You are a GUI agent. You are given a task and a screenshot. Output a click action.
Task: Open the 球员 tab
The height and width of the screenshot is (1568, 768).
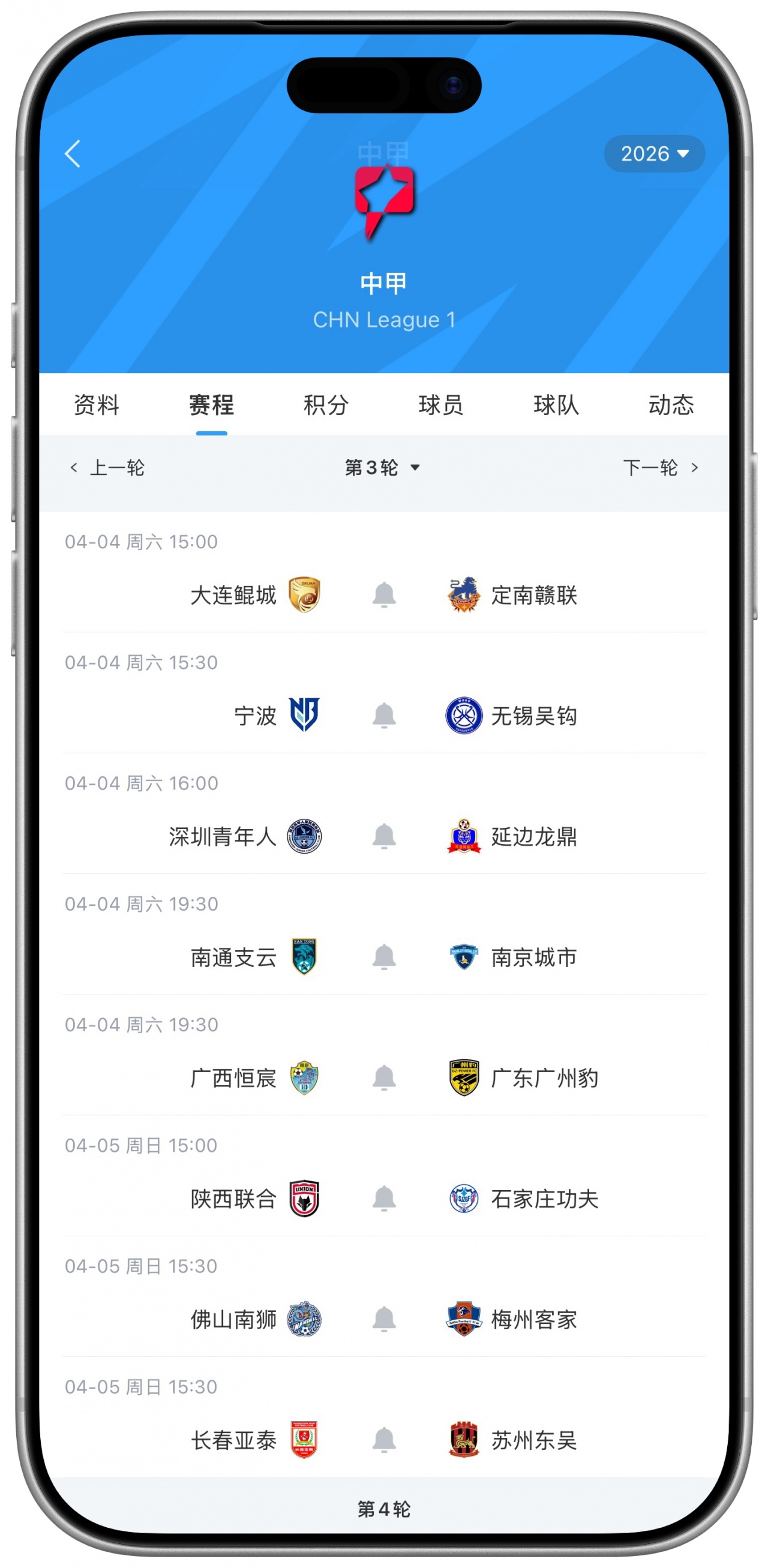(x=441, y=405)
